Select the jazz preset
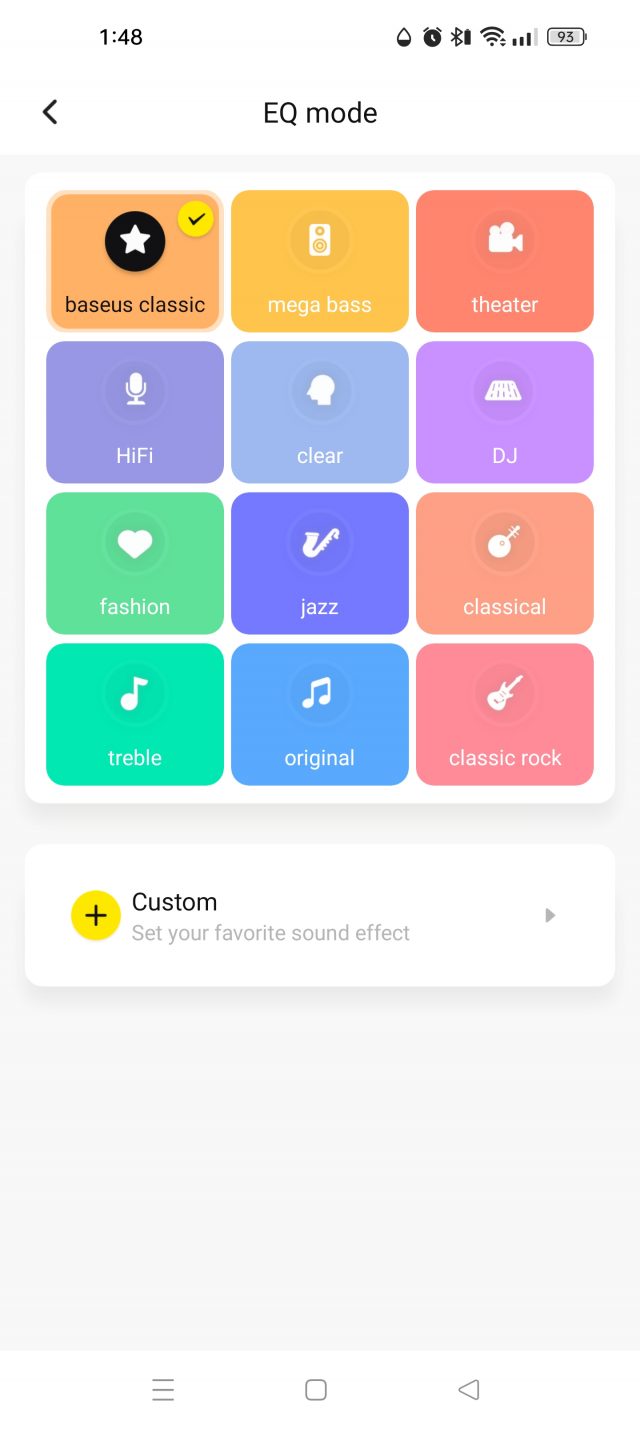This screenshot has height=1429, width=640. click(320, 563)
